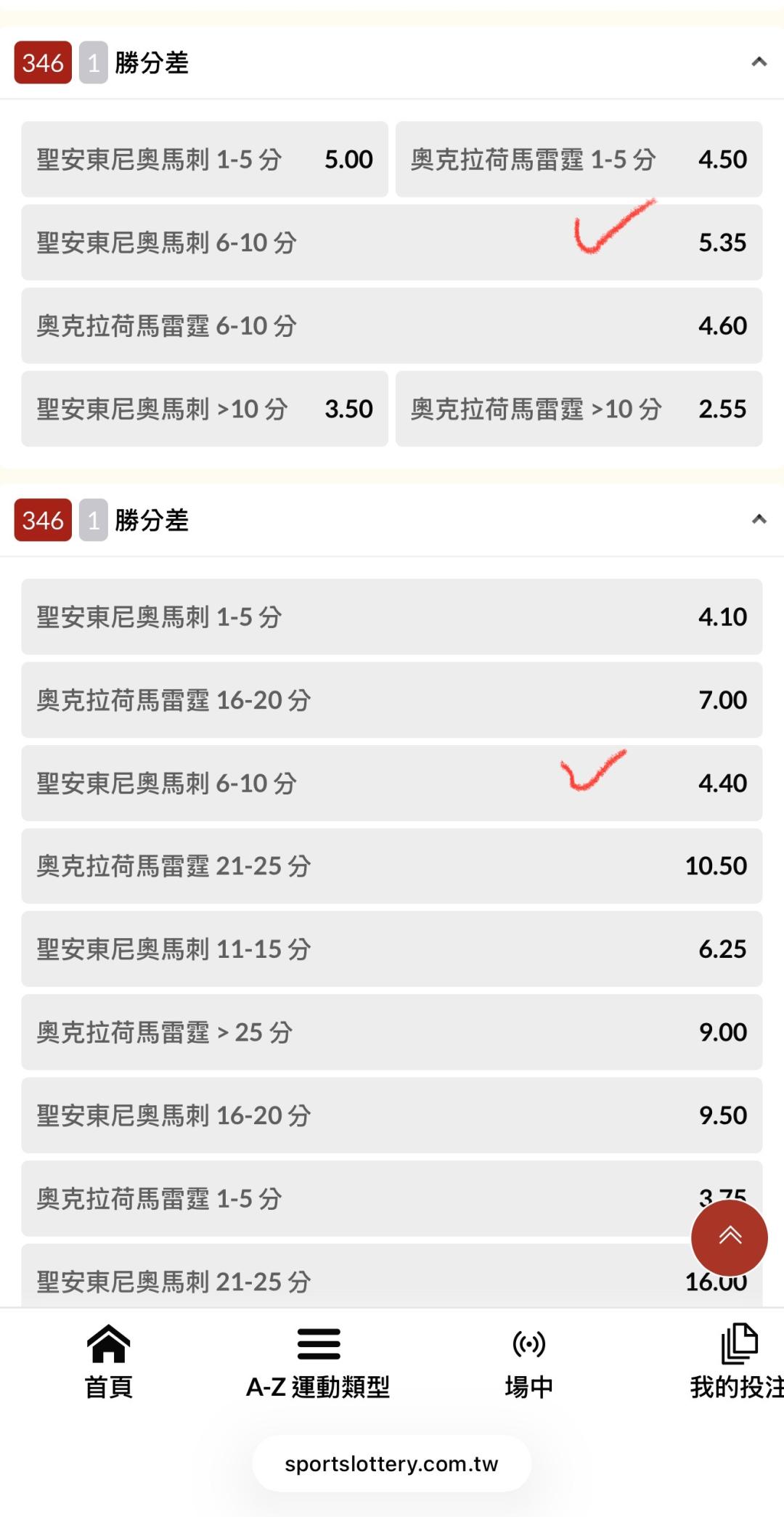Go to the 首頁 home tab

(x=109, y=1362)
